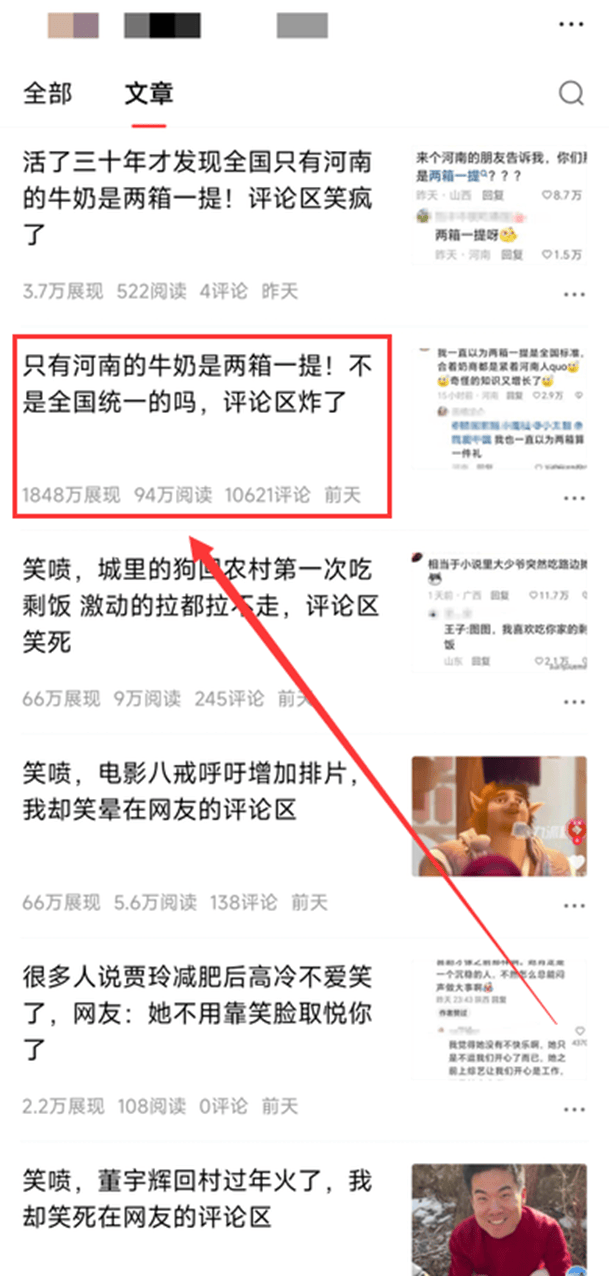This screenshot has height=1276, width=609.
Task: Open article 城里的狗回农村第一次吃剩饭
Action: [x=198, y=607]
